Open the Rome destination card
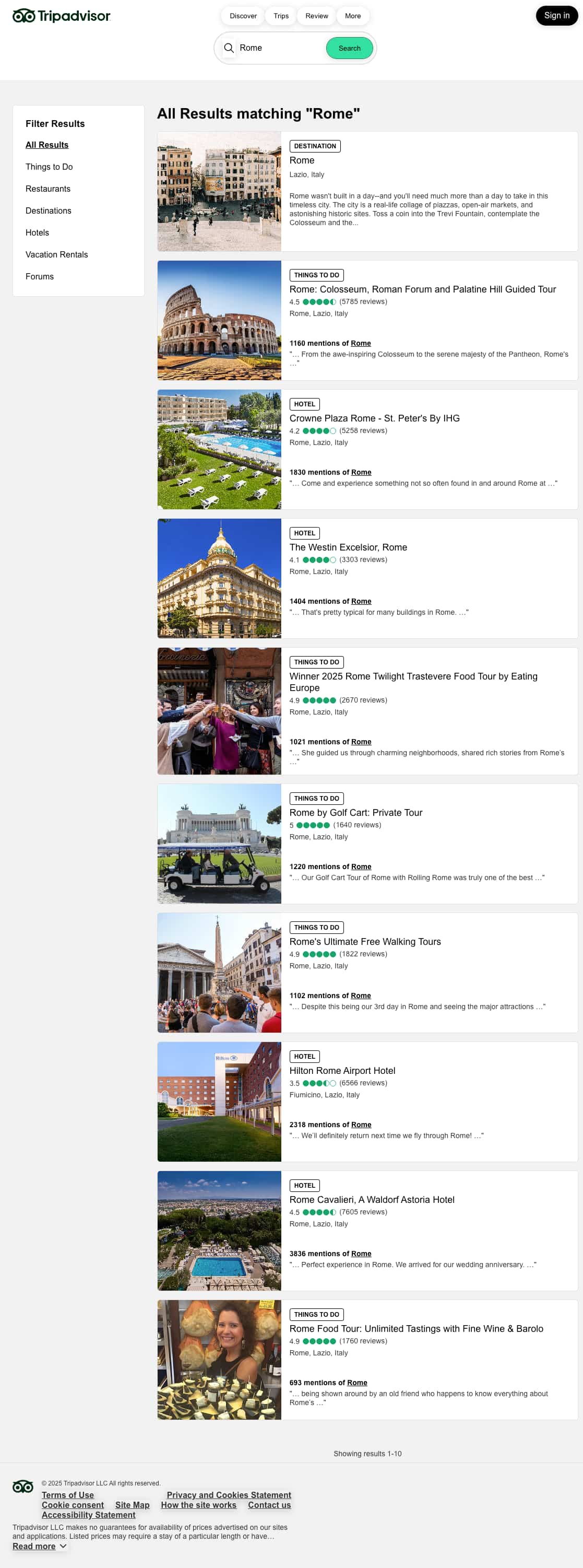This screenshot has height=1568, width=583. point(302,160)
